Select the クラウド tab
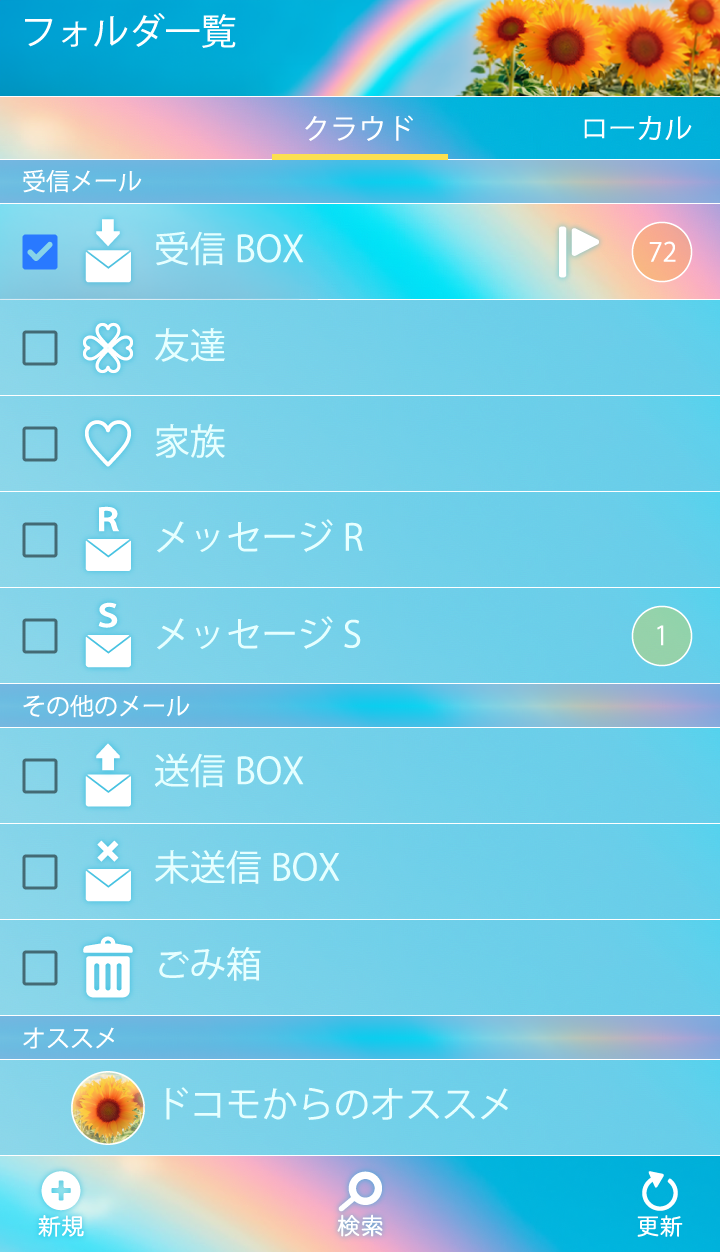The width and height of the screenshot is (720, 1252). click(x=359, y=128)
